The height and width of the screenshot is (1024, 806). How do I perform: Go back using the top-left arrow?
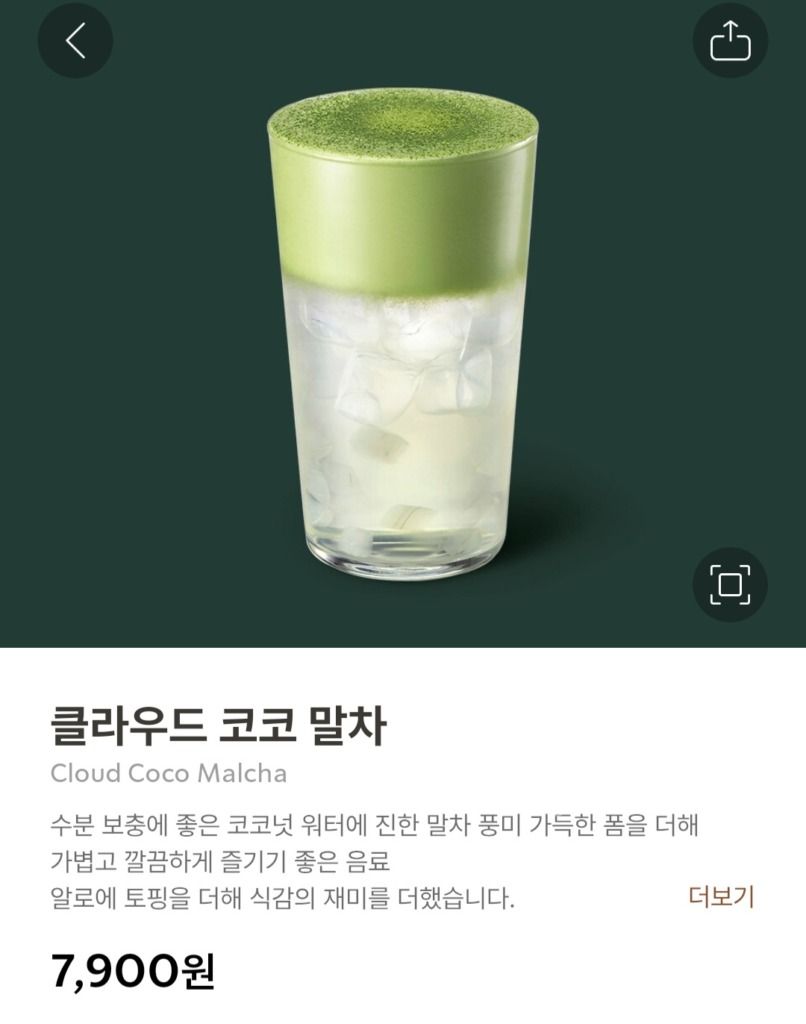pyautogui.click(x=75, y=41)
